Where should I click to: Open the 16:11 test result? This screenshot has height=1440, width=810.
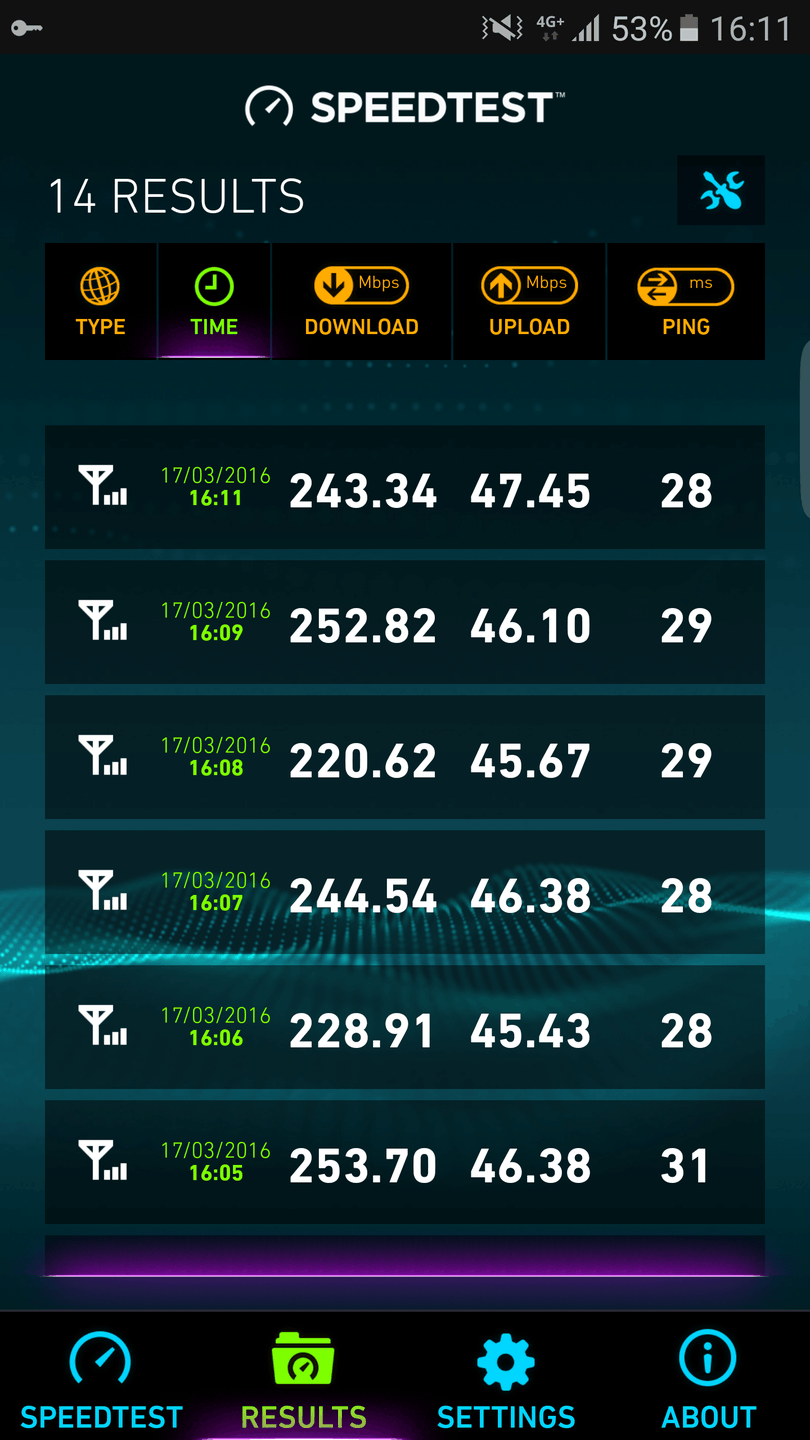[x=404, y=488]
